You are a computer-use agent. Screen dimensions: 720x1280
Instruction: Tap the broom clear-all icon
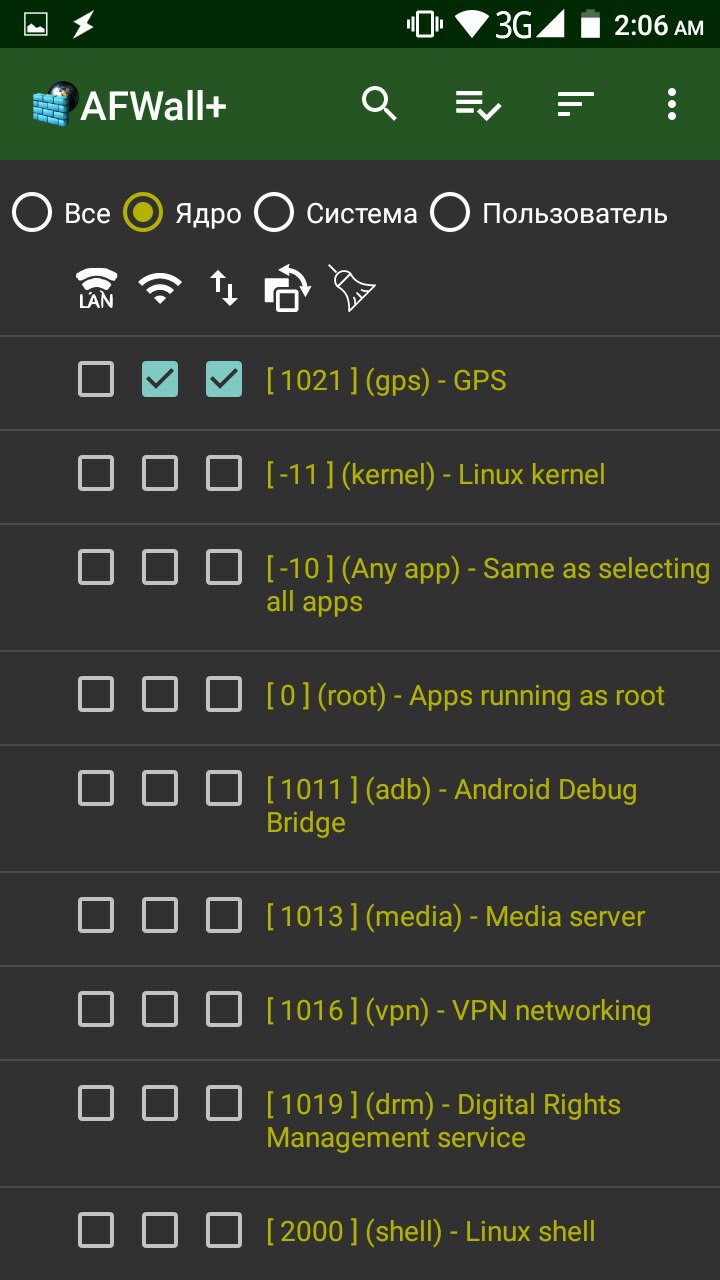352,288
